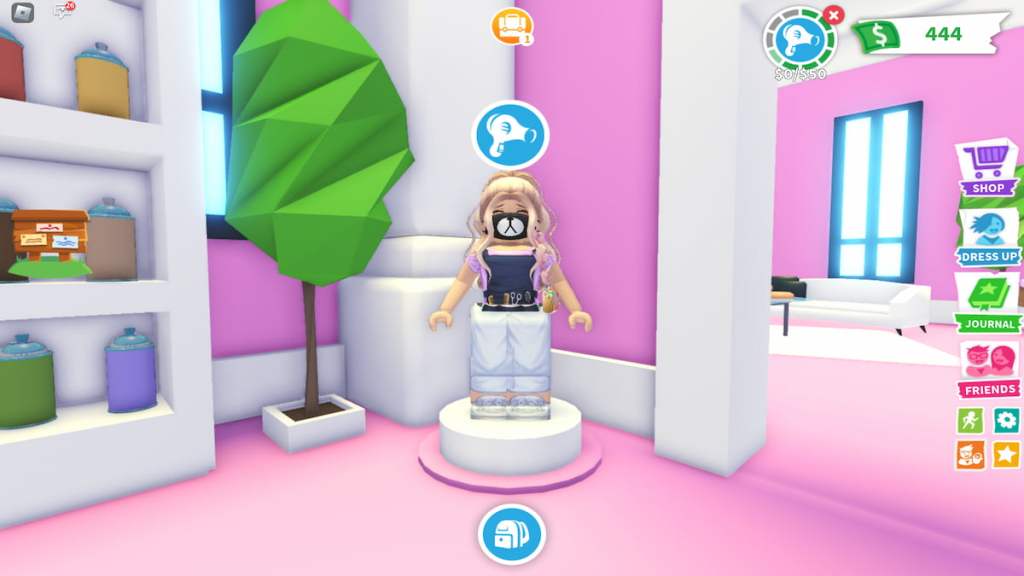
Task: Open the Dress Up menu
Action: point(989,237)
